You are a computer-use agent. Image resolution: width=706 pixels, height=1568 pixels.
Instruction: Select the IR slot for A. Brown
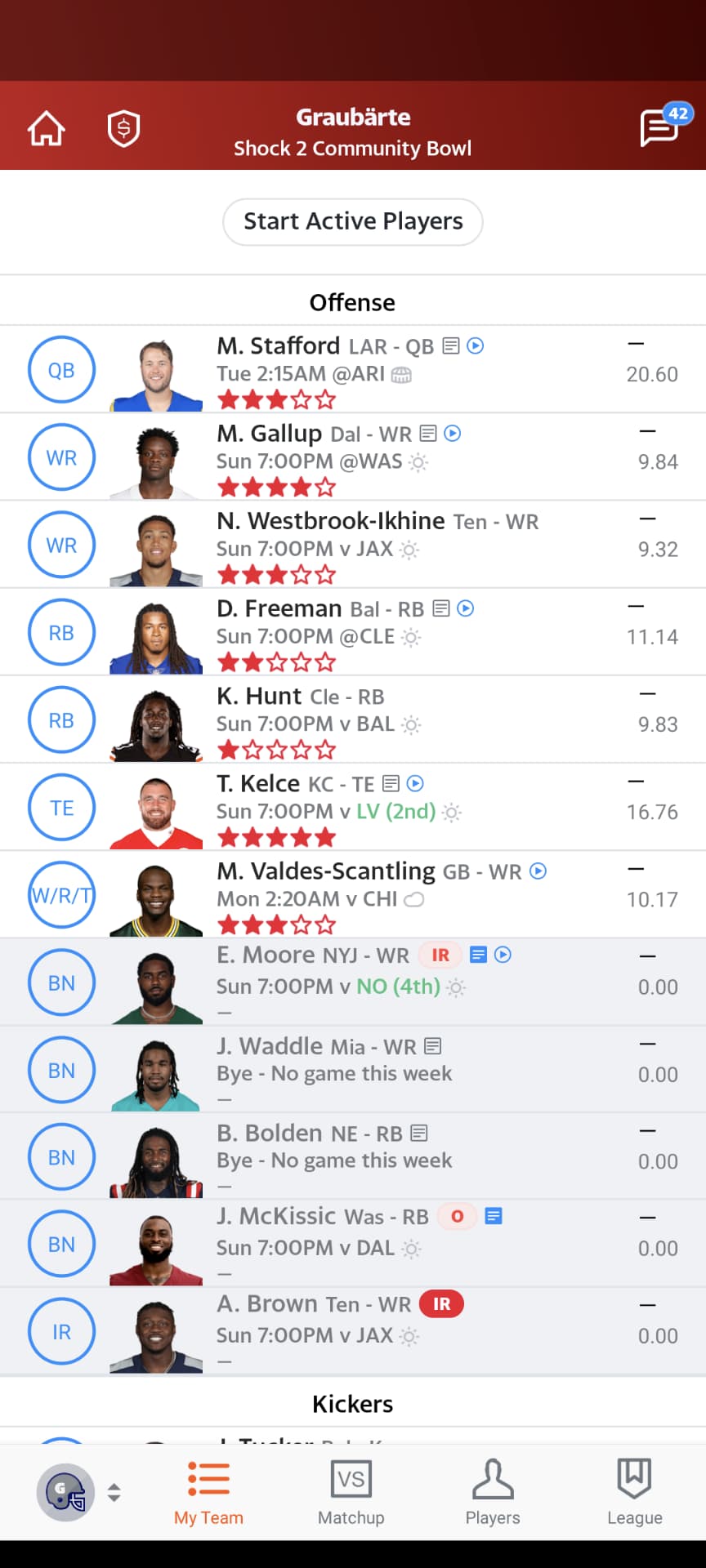(61, 1332)
